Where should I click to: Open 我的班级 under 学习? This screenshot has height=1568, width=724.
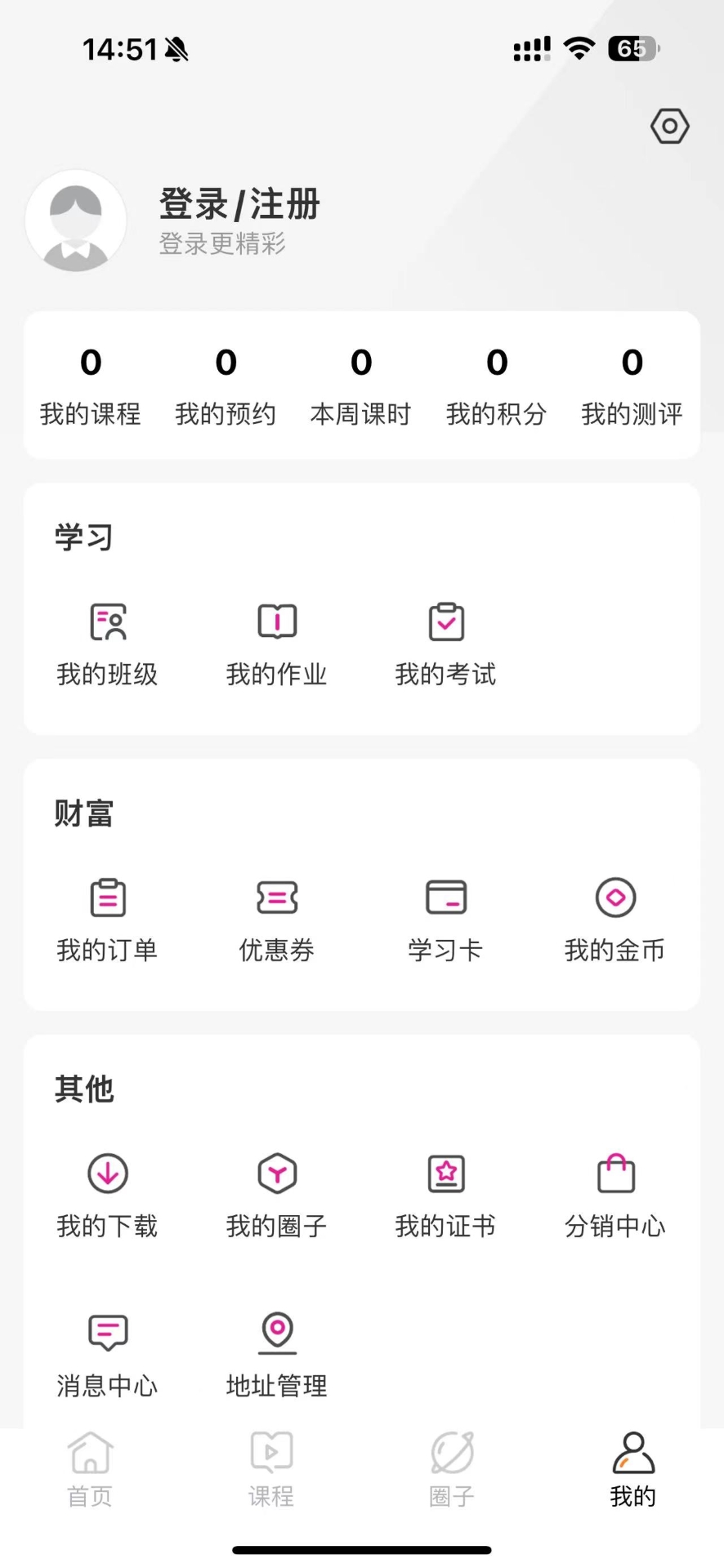(x=107, y=643)
